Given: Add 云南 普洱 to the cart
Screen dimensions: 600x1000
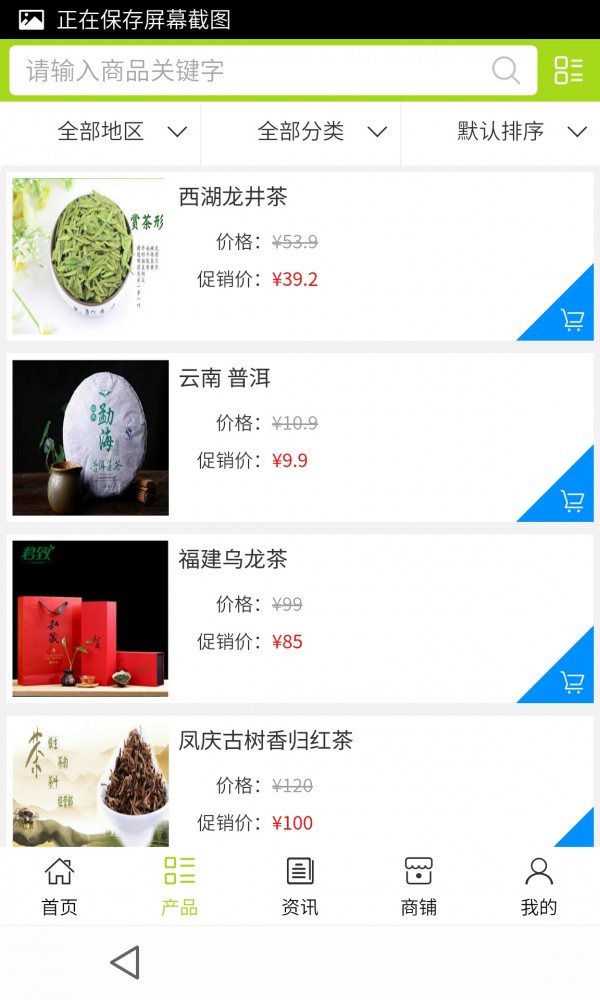Looking at the screenshot, I should pos(572,501).
